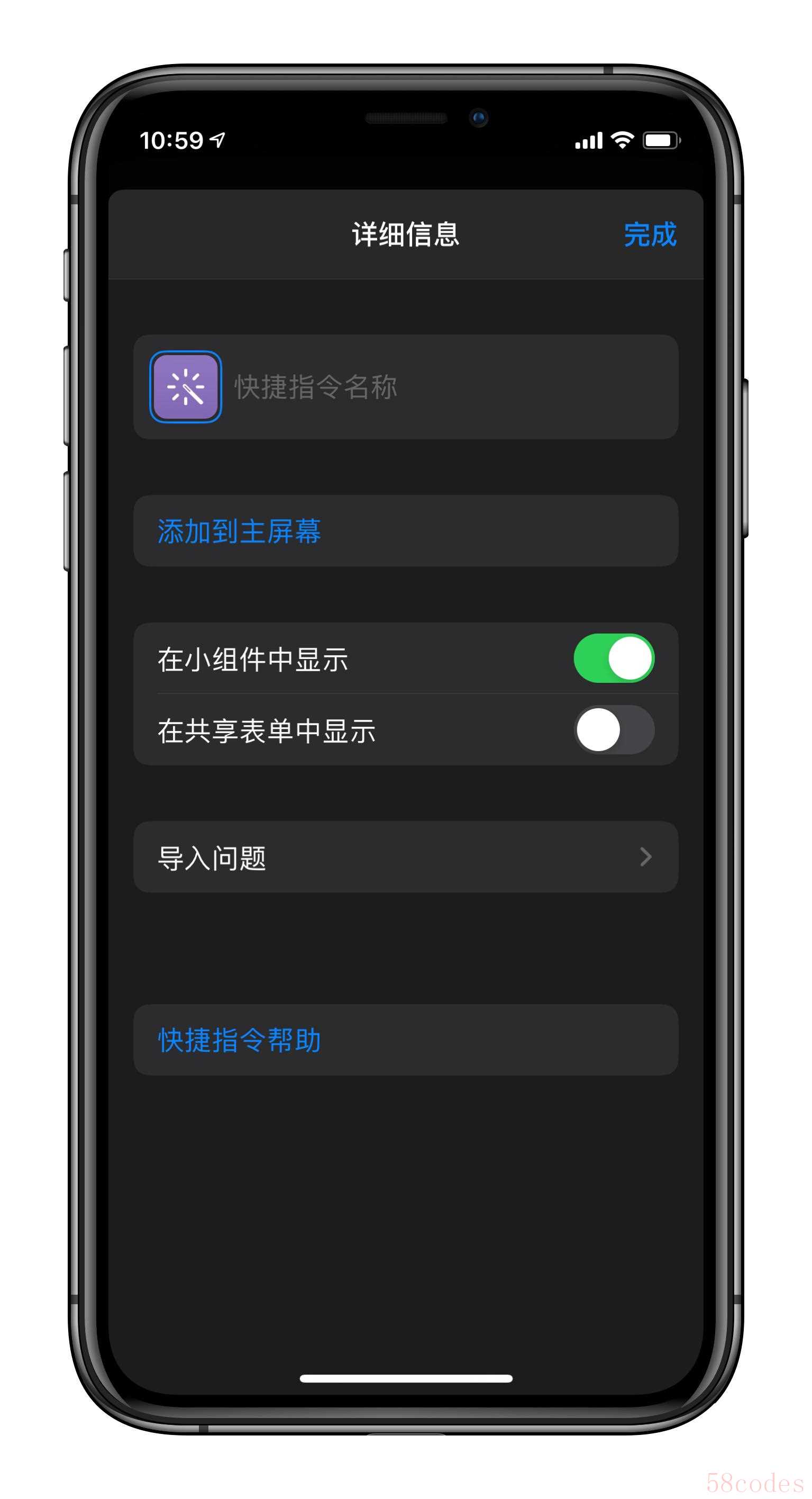Screen dimensions: 812x1499
Task: Select 添加到主屏幕
Action: (x=239, y=531)
